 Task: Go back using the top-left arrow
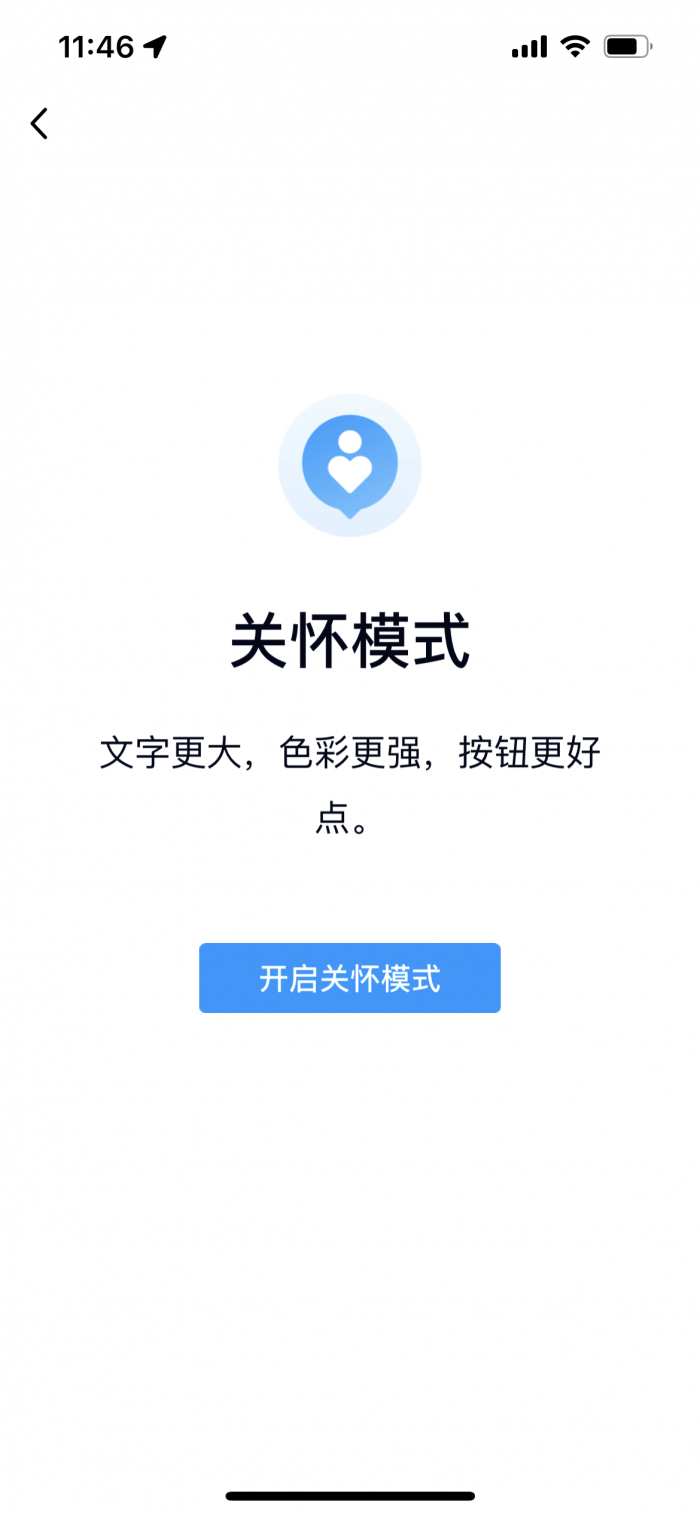pyautogui.click(x=39, y=124)
